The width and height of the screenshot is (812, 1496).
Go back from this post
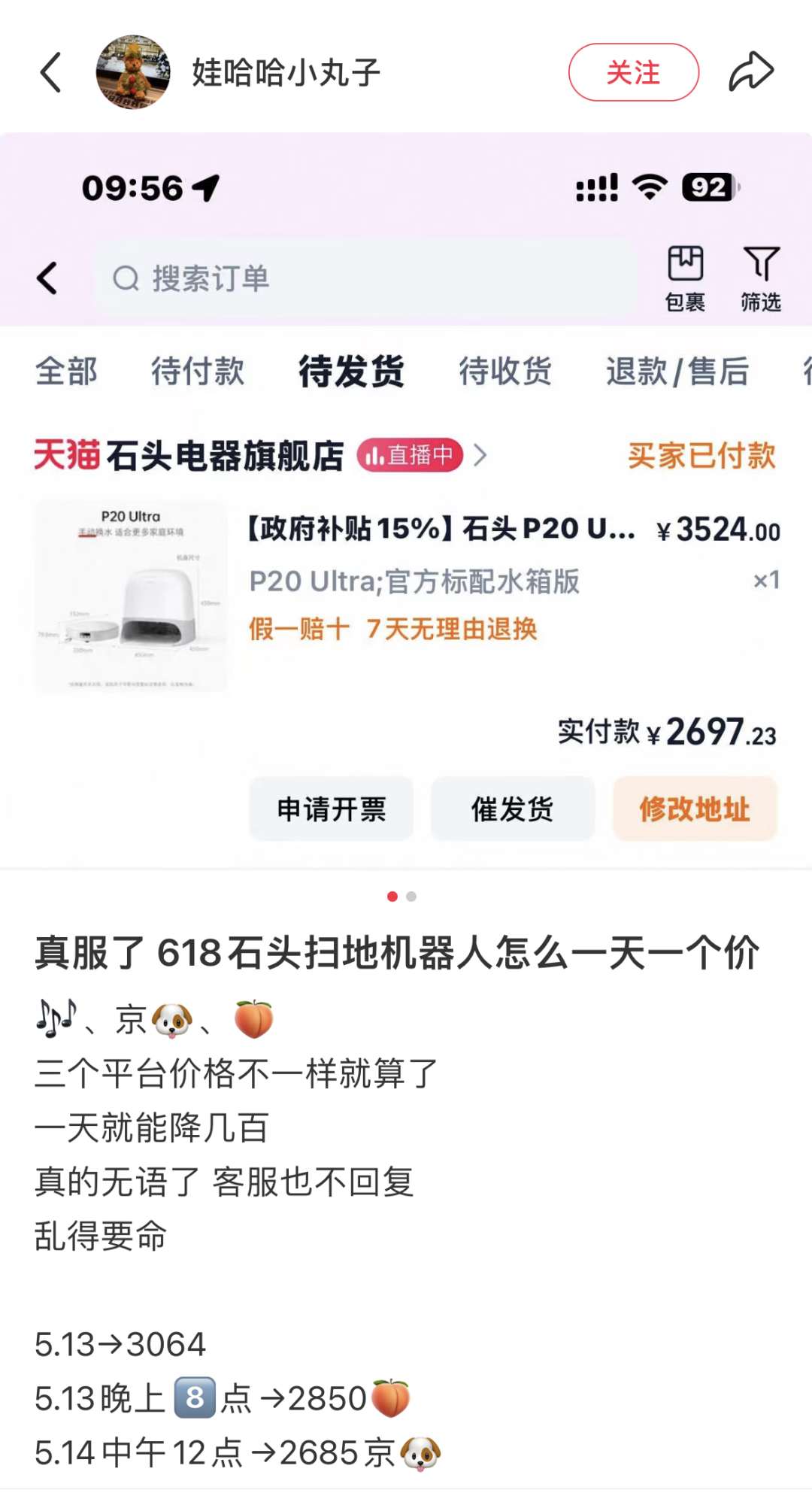pyautogui.click(x=51, y=73)
